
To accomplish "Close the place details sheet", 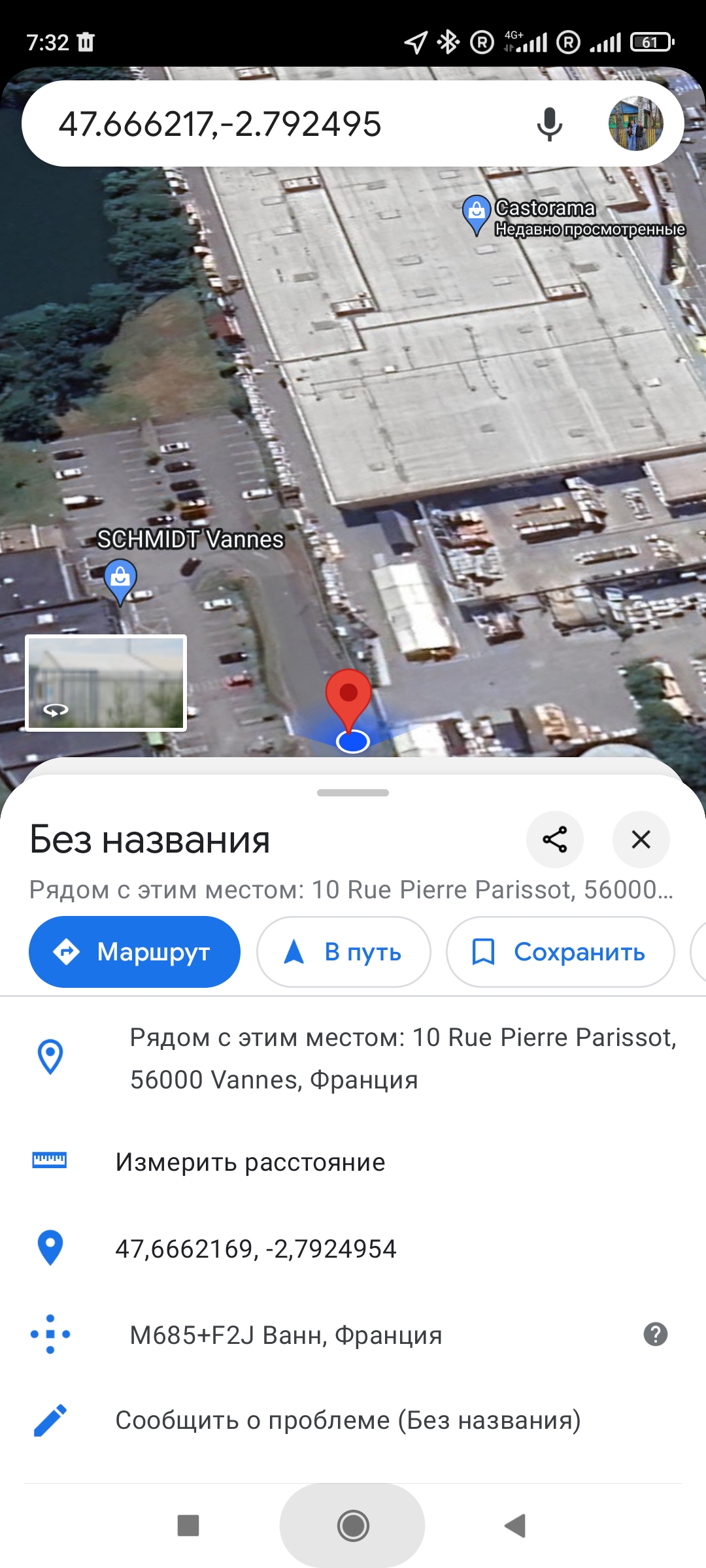I will click(x=641, y=840).
